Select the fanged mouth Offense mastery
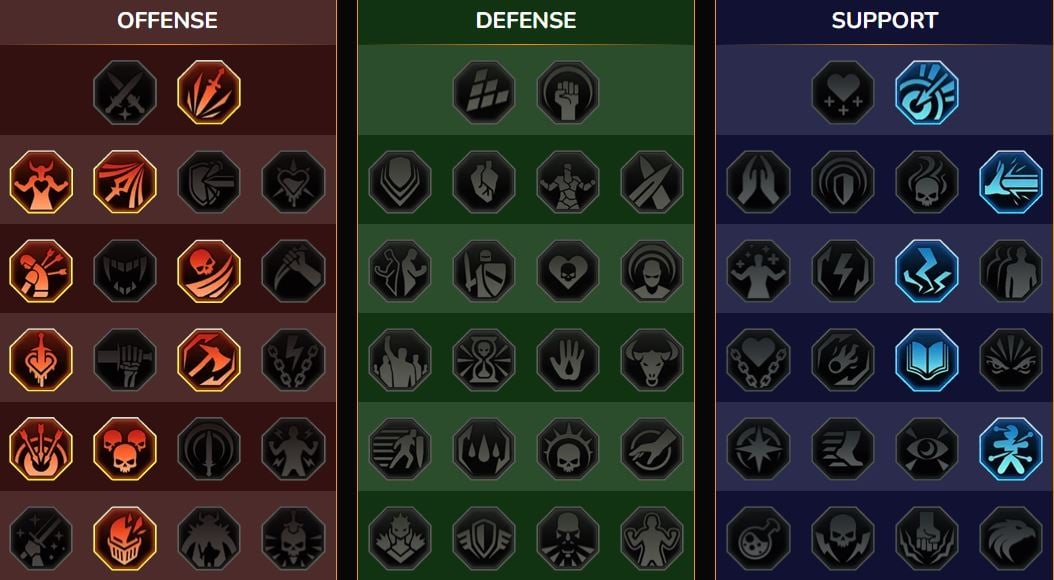 (125, 271)
